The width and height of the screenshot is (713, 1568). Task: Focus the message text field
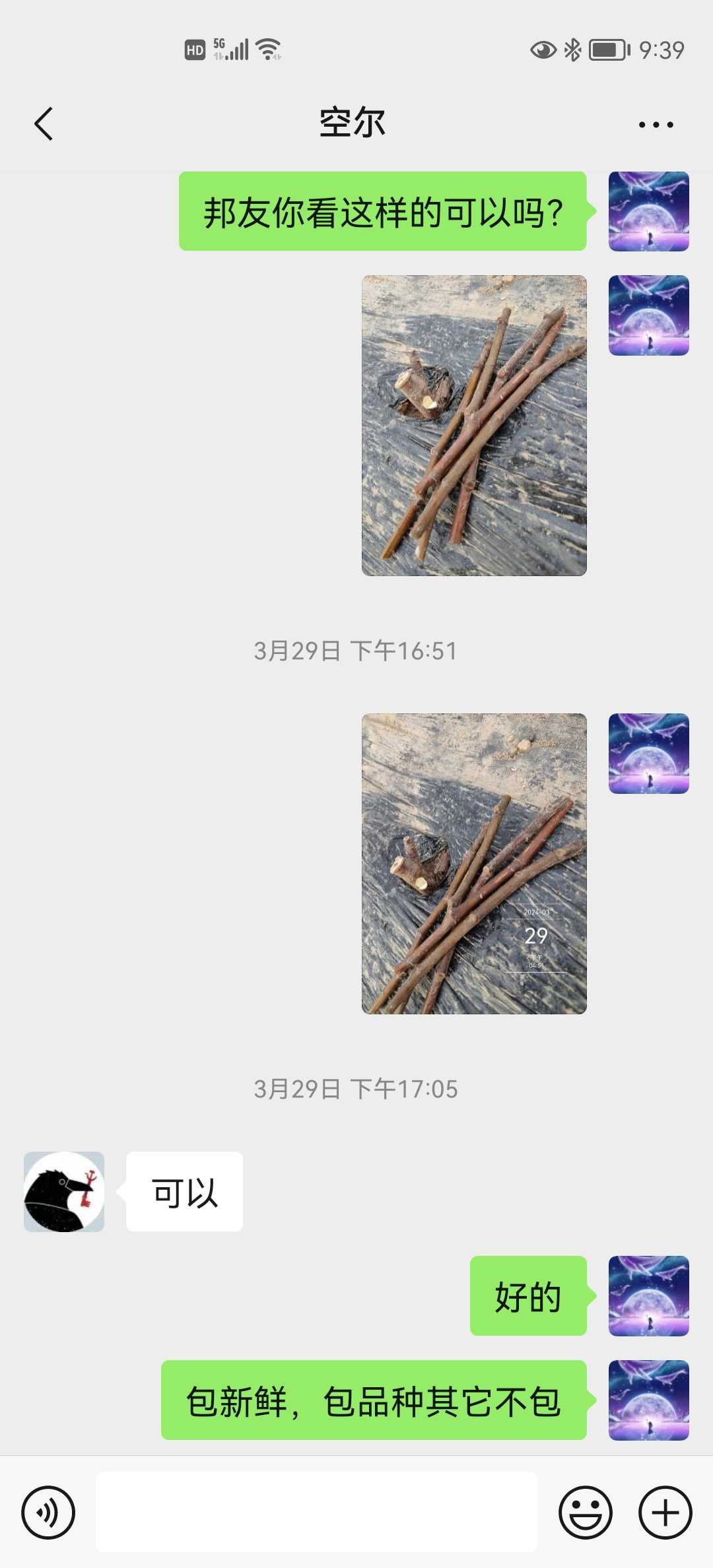point(317,1512)
